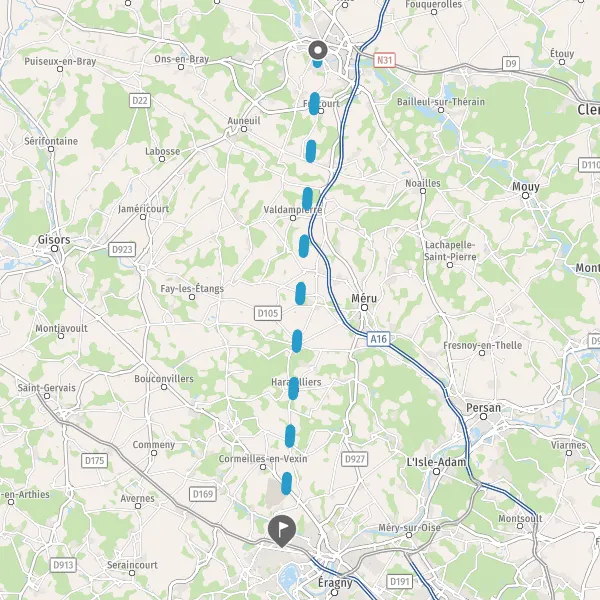Select the destination flag marker
Viewport: 600px width, 600px height.
tap(282, 531)
